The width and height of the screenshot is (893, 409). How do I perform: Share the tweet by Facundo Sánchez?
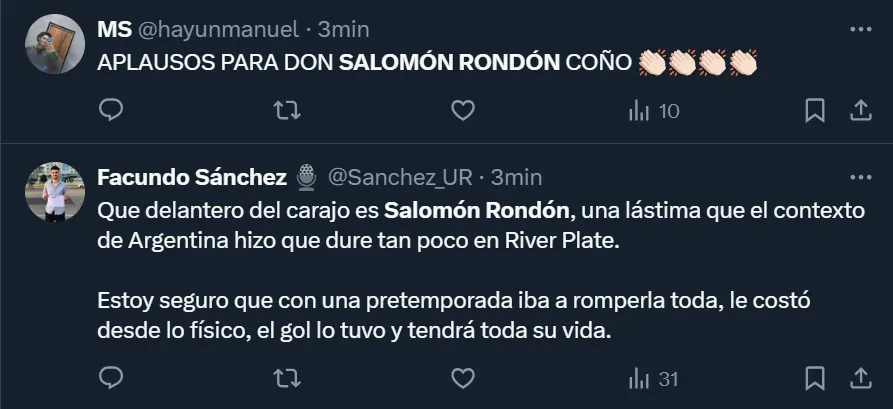[859, 378]
